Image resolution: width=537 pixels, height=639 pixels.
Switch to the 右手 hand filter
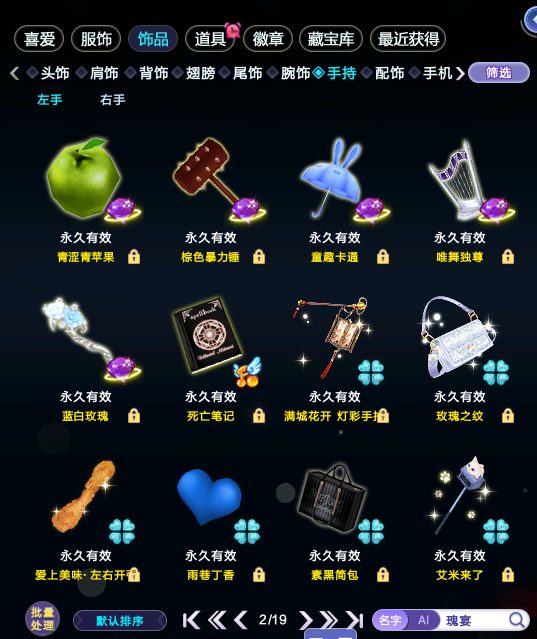(x=112, y=99)
